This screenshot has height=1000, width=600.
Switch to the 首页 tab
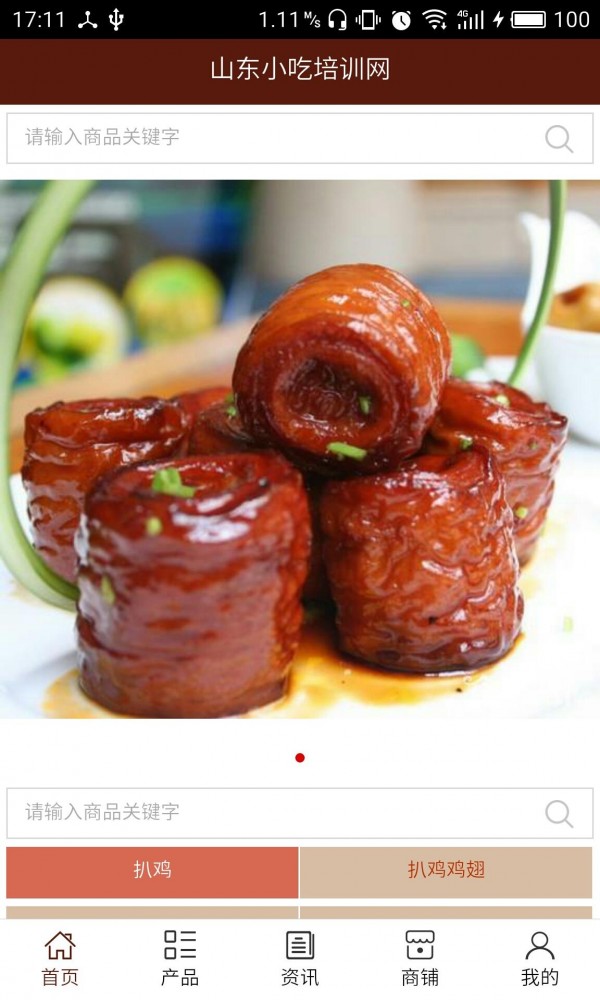click(x=60, y=958)
